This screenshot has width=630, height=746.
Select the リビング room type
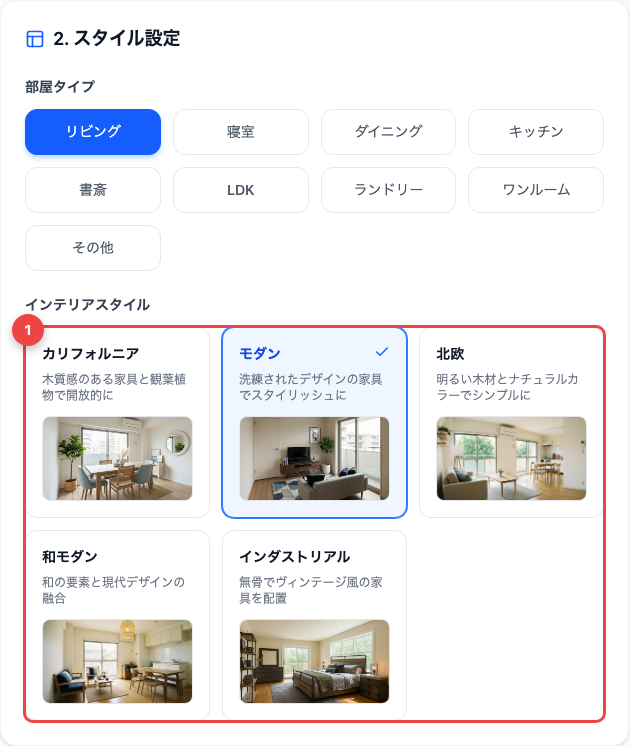tap(93, 132)
